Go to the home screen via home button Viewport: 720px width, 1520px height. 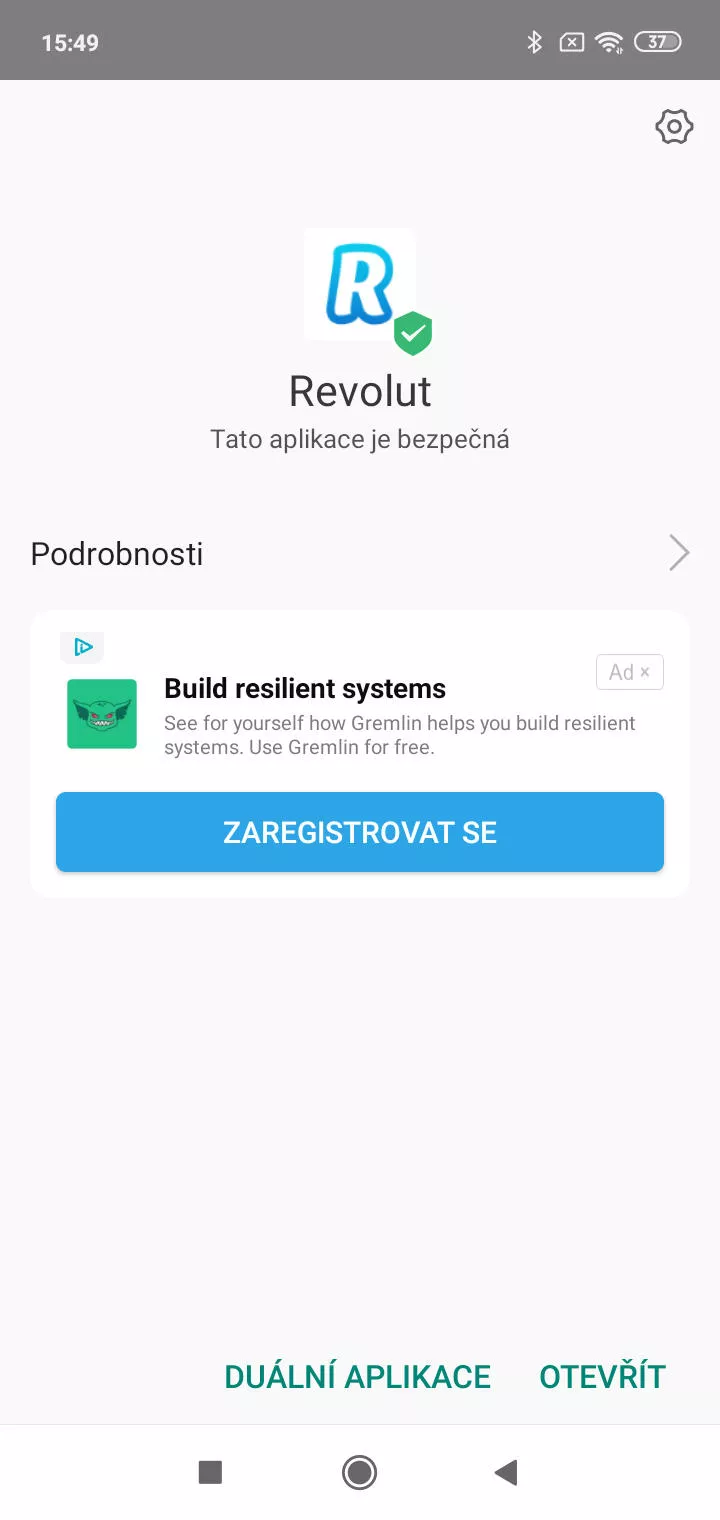(x=359, y=1472)
